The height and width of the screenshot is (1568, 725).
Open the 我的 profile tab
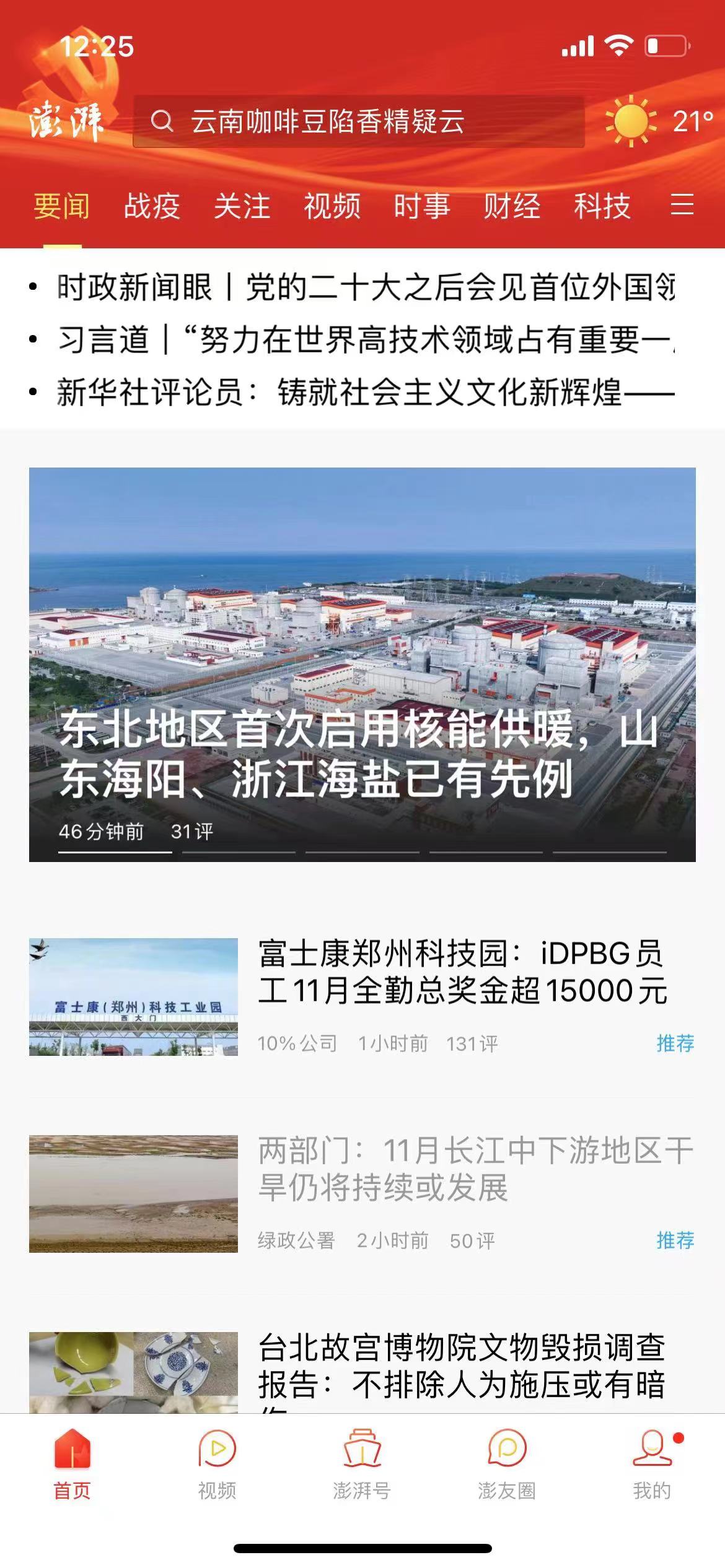click(652, 1464)
